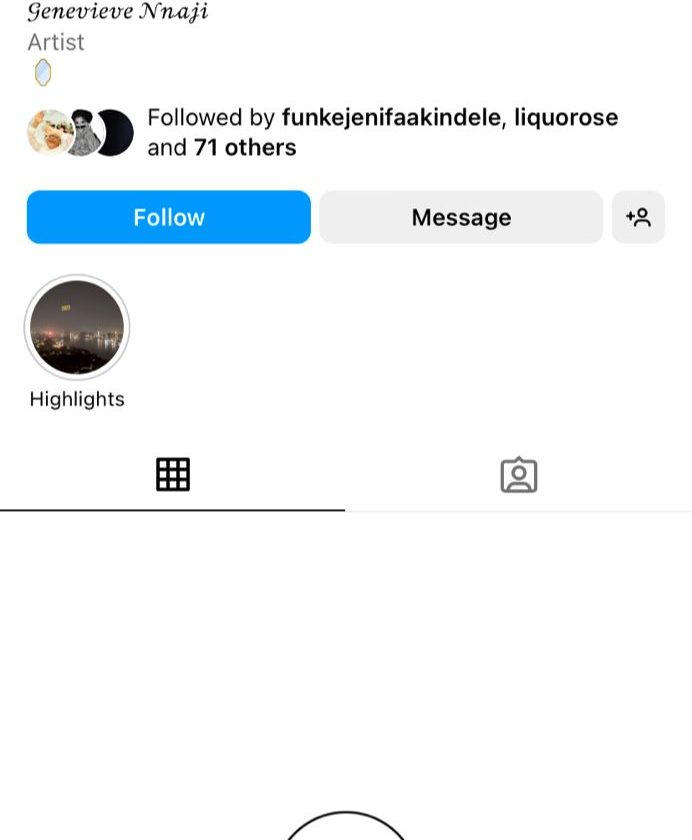
Task: View followers list with funkejenifaakindele, liquorose
Action: (382, 132)
